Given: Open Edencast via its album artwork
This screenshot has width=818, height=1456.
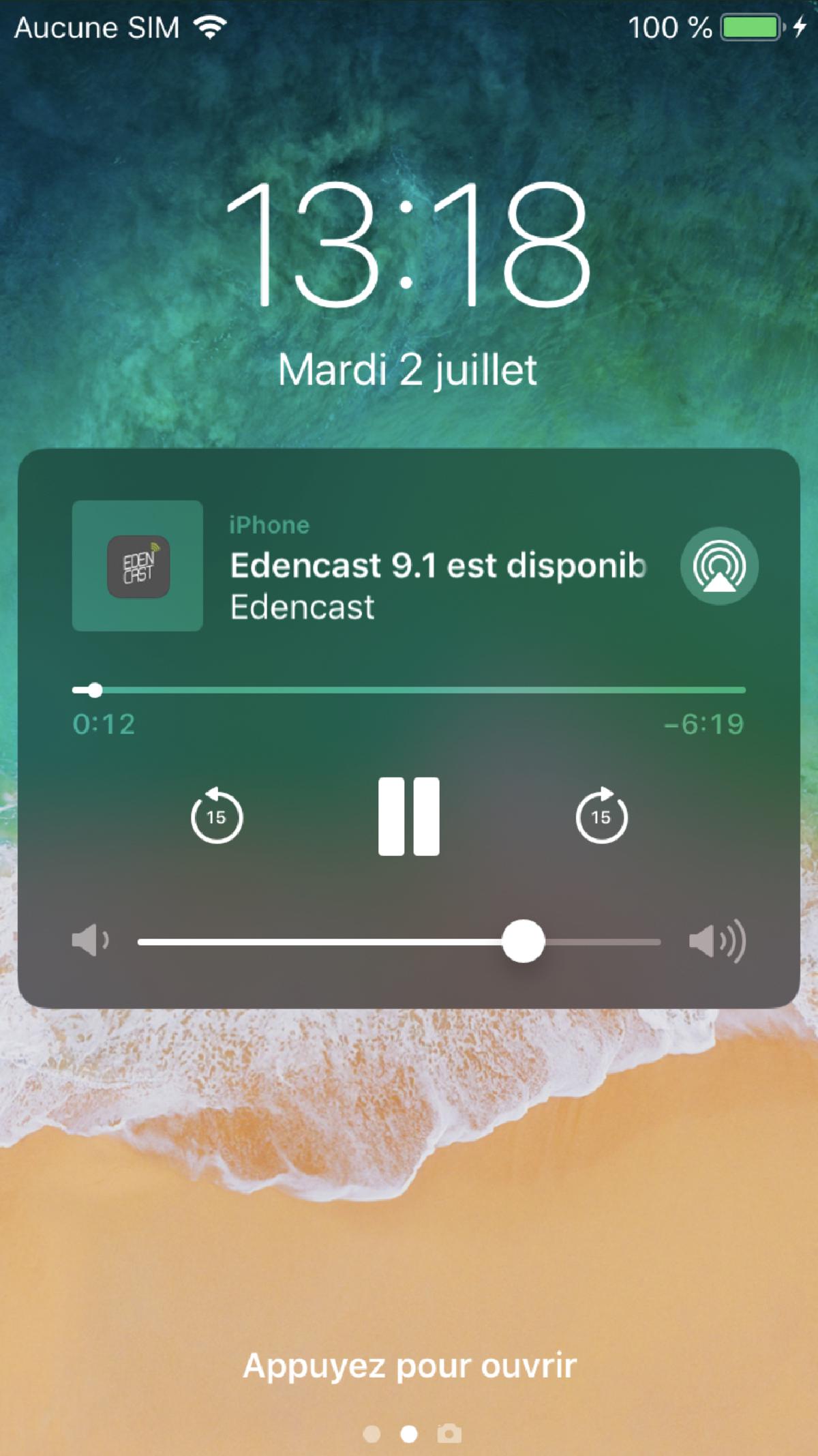Looking at the screenshot, I should click(138, 566).
